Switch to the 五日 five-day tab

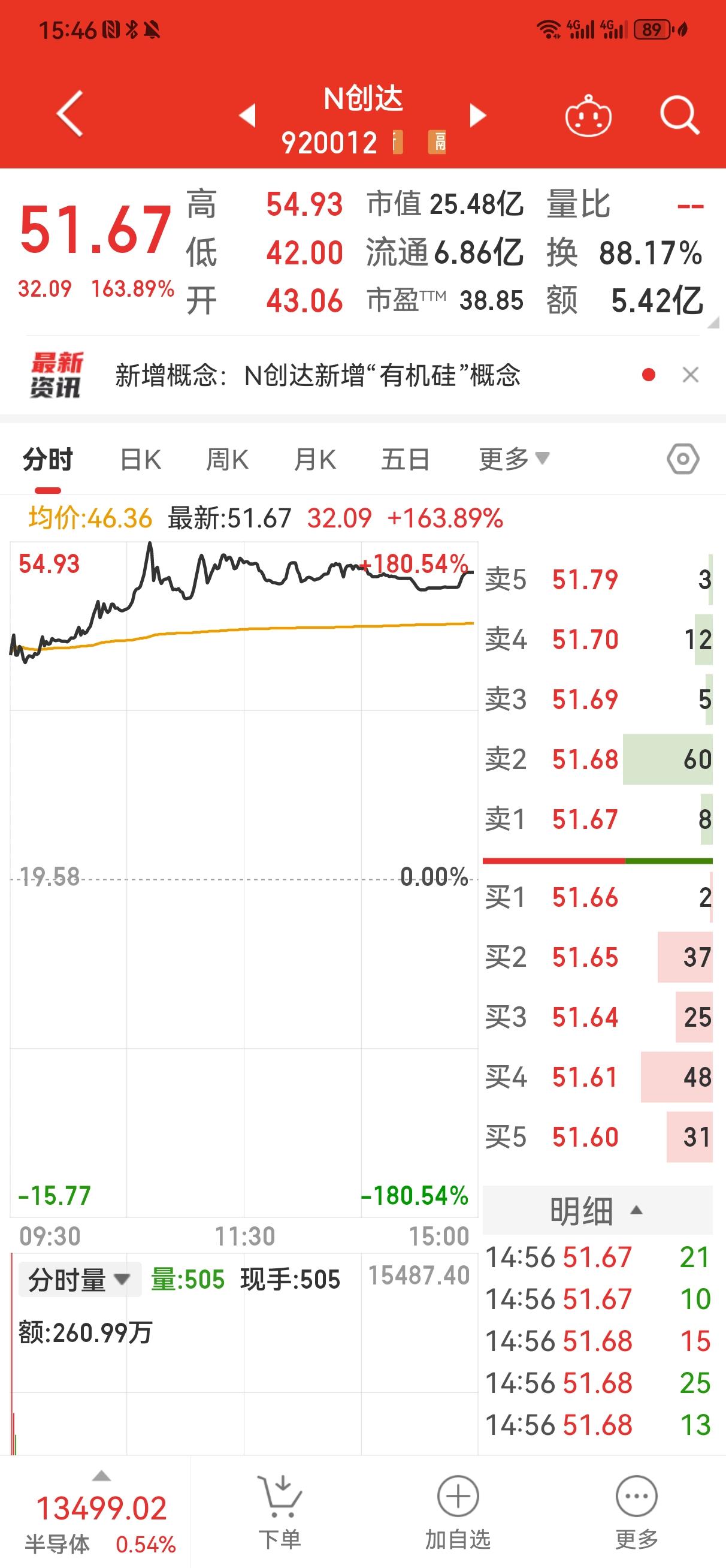click(x=405, y=459)
